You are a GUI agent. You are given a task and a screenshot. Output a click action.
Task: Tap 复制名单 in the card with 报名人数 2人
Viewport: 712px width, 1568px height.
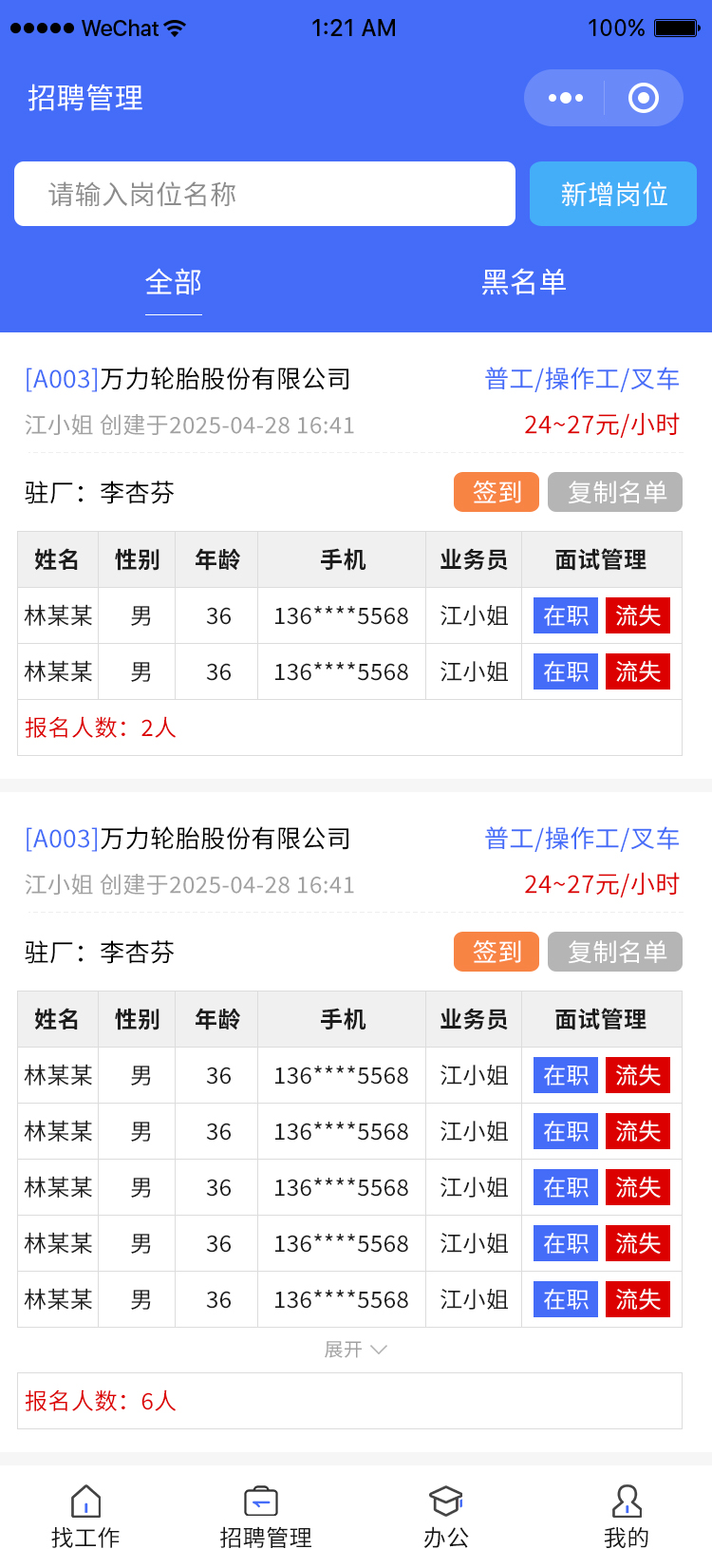click(x=616, y=492)
